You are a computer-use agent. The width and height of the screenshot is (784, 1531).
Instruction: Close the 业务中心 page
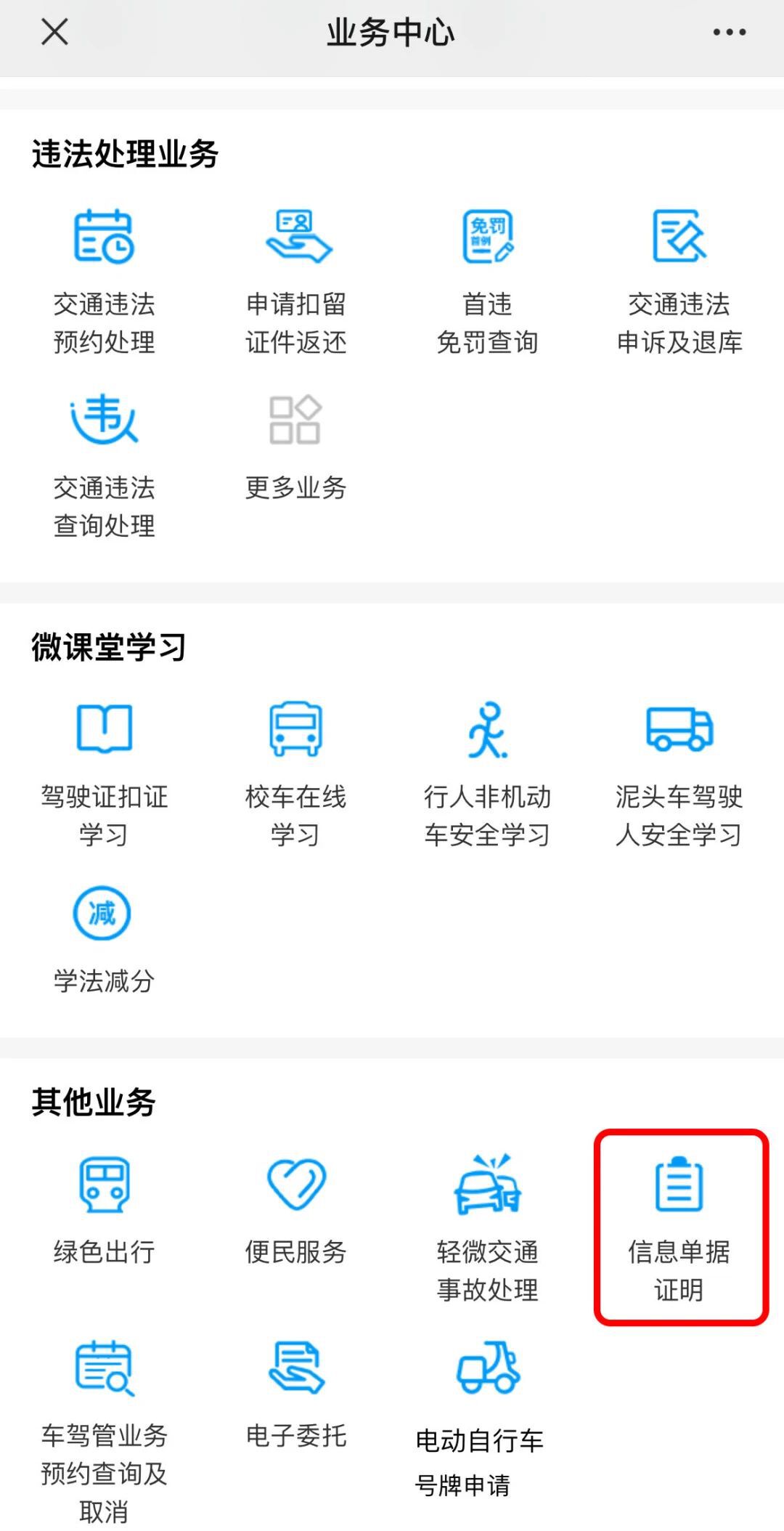pos(54,32)
